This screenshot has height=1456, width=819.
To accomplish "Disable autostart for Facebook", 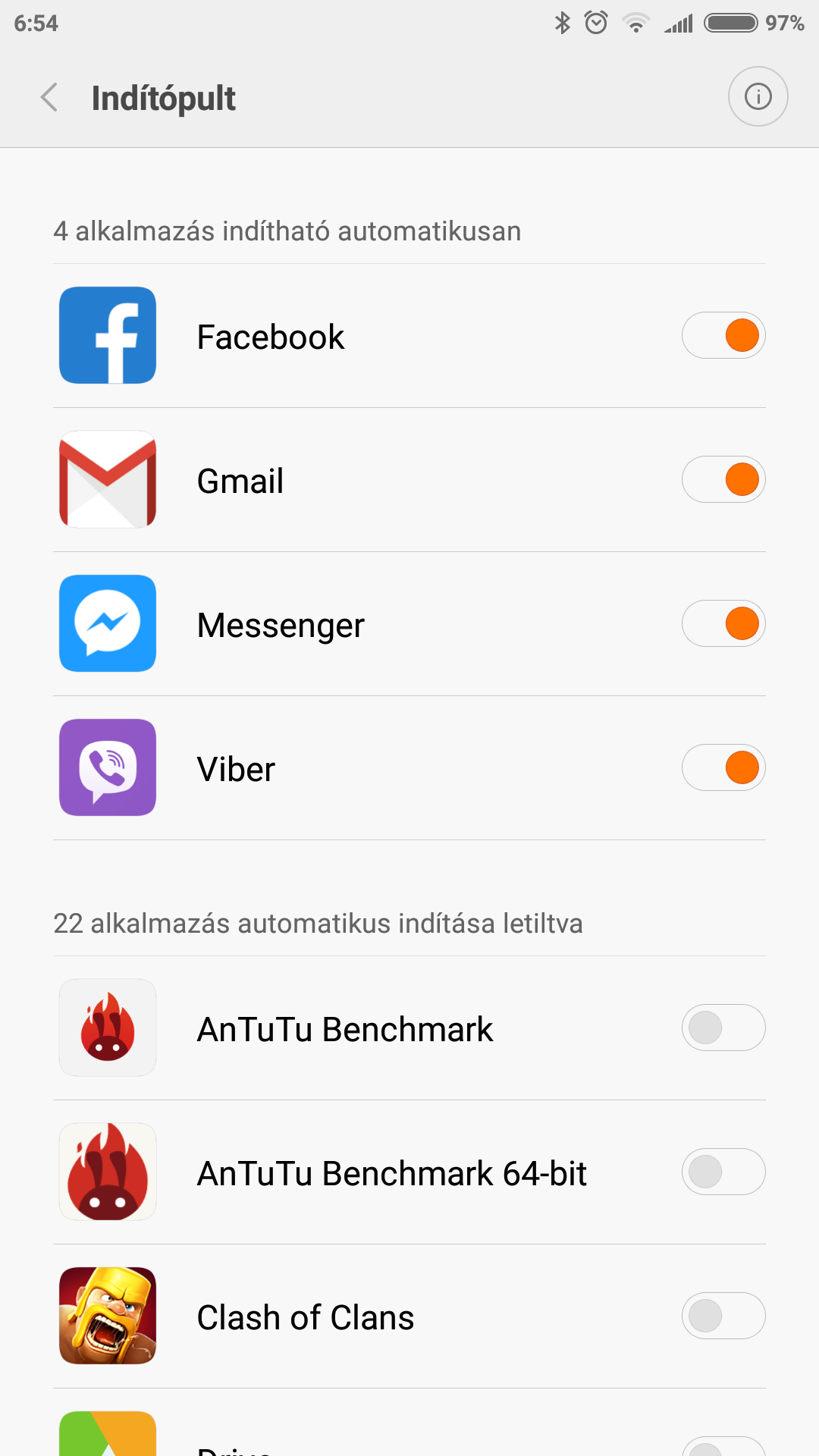I will (x=723, y=335).
